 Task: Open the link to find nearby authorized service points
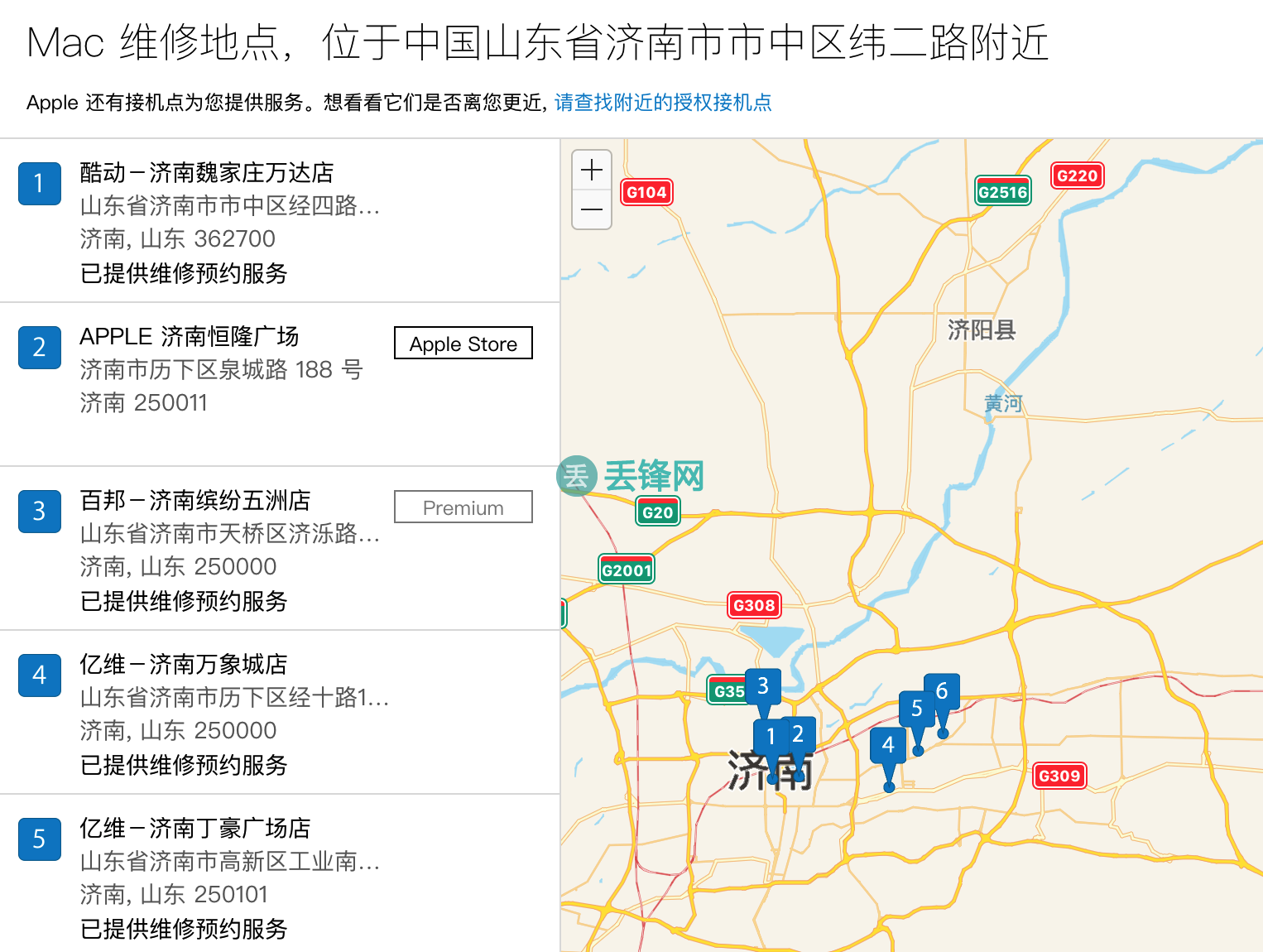click(662, 103)
